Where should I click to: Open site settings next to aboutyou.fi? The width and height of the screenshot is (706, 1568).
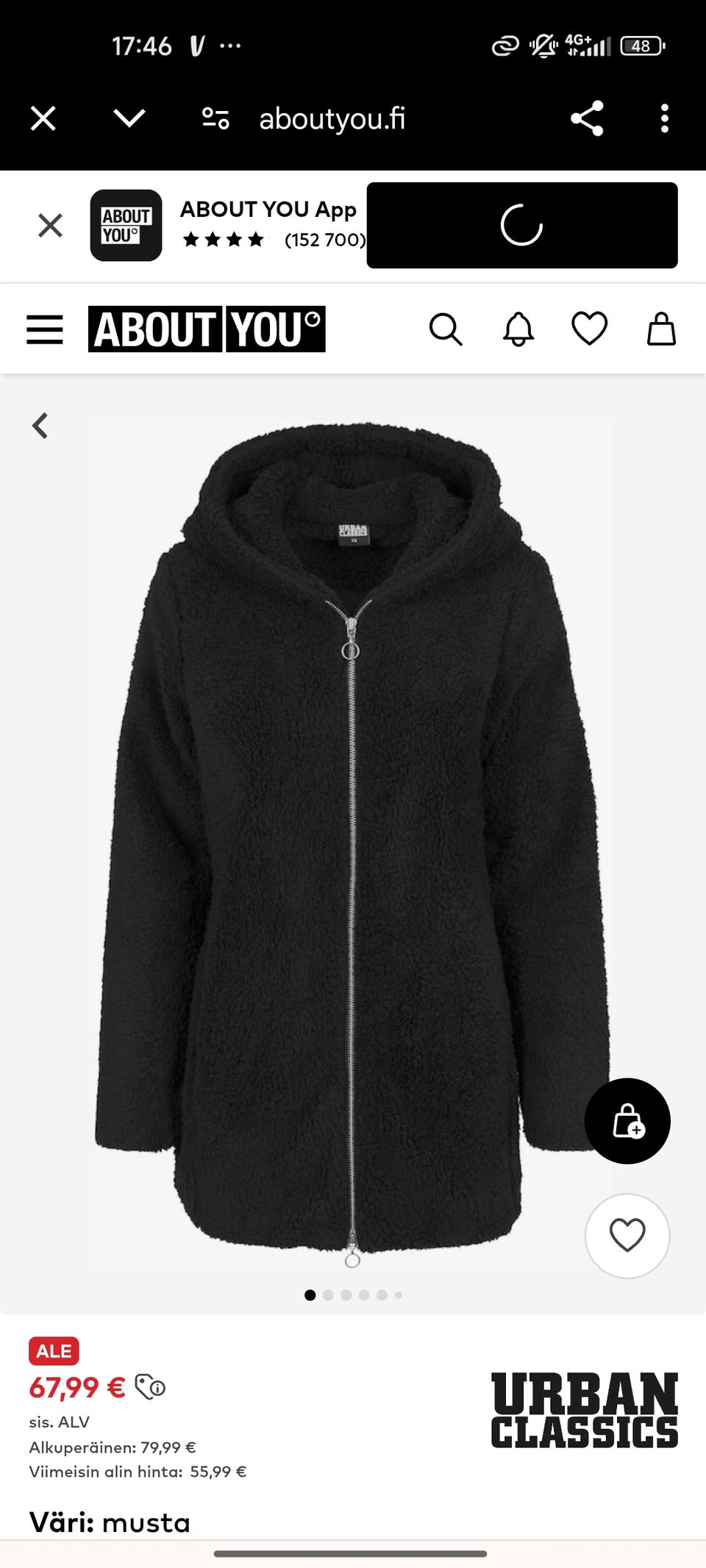[x=215, y=118]
